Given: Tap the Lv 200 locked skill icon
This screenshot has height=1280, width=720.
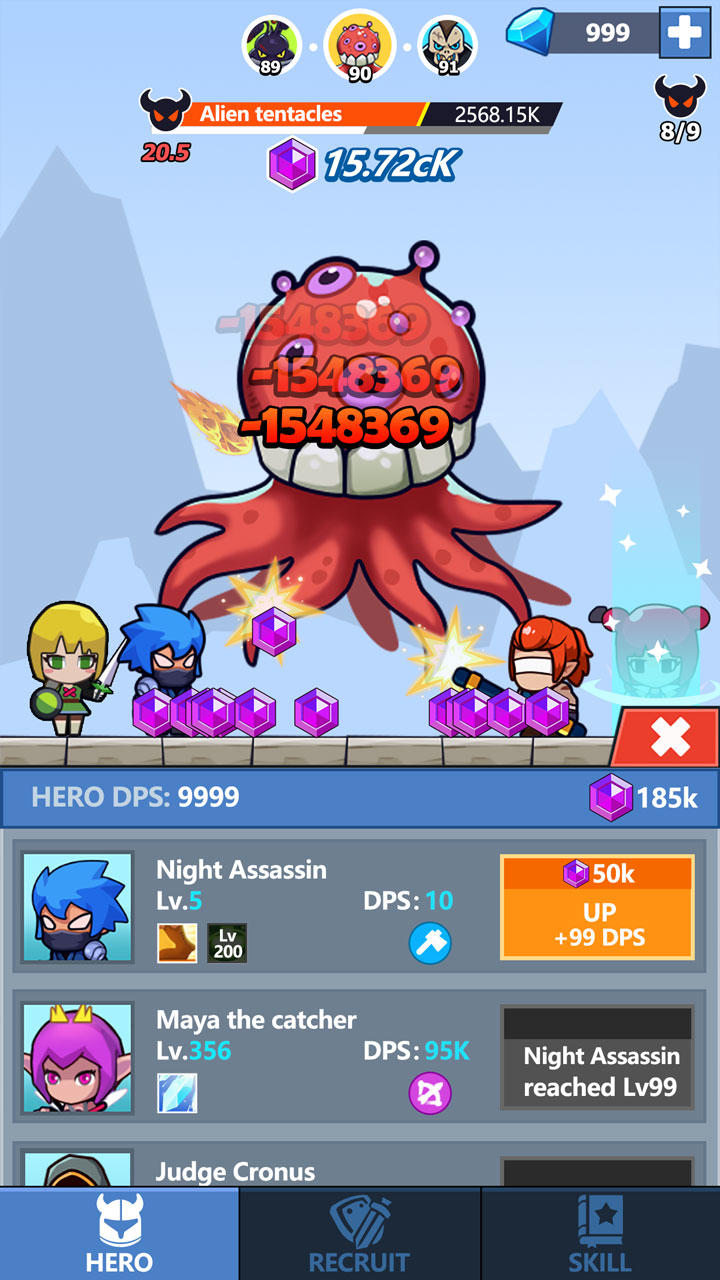Looking at the screenshot, I should click(x=227, y=943).
